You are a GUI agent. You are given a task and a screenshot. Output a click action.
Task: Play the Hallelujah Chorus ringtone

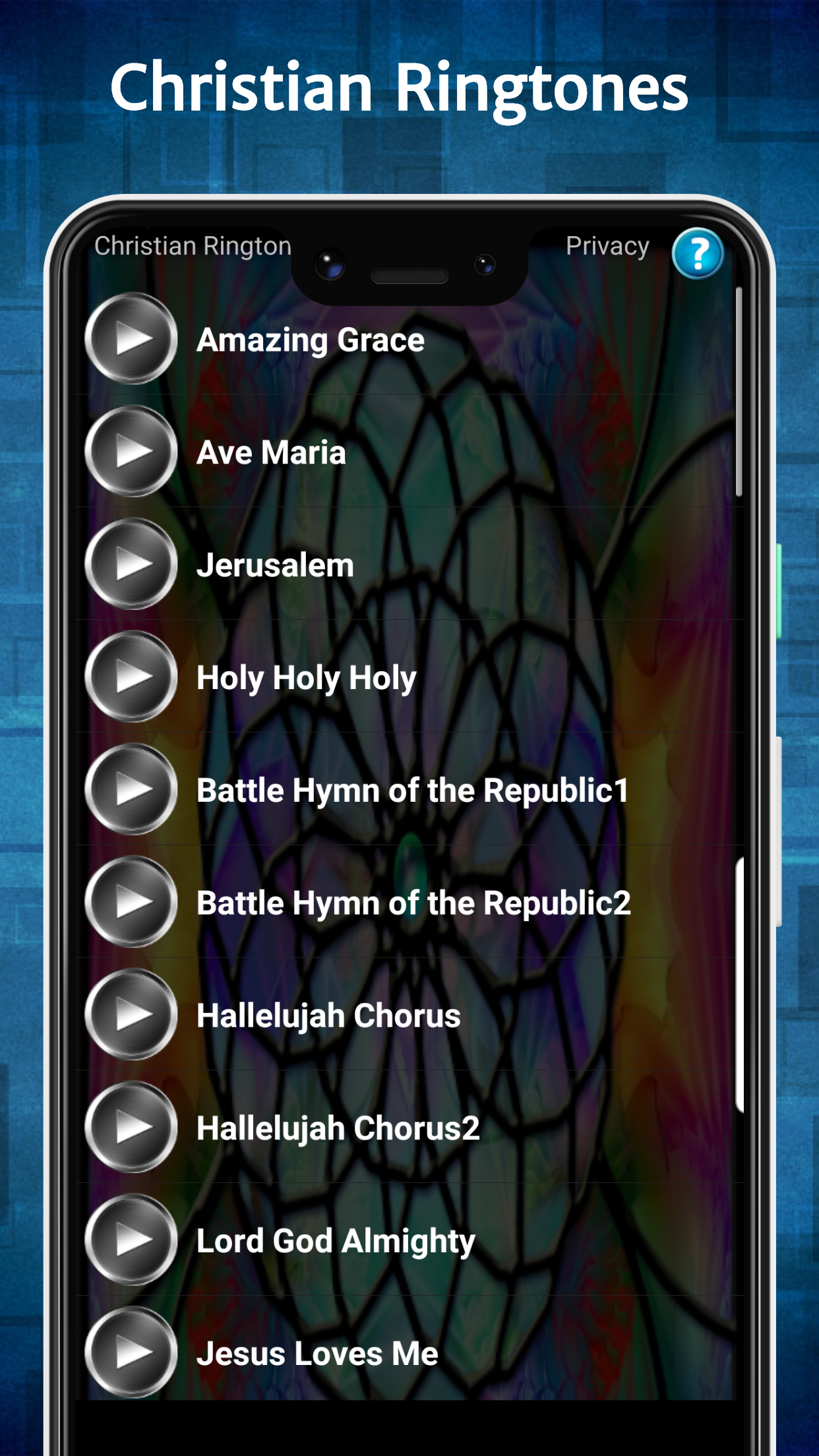(131, 1016)
